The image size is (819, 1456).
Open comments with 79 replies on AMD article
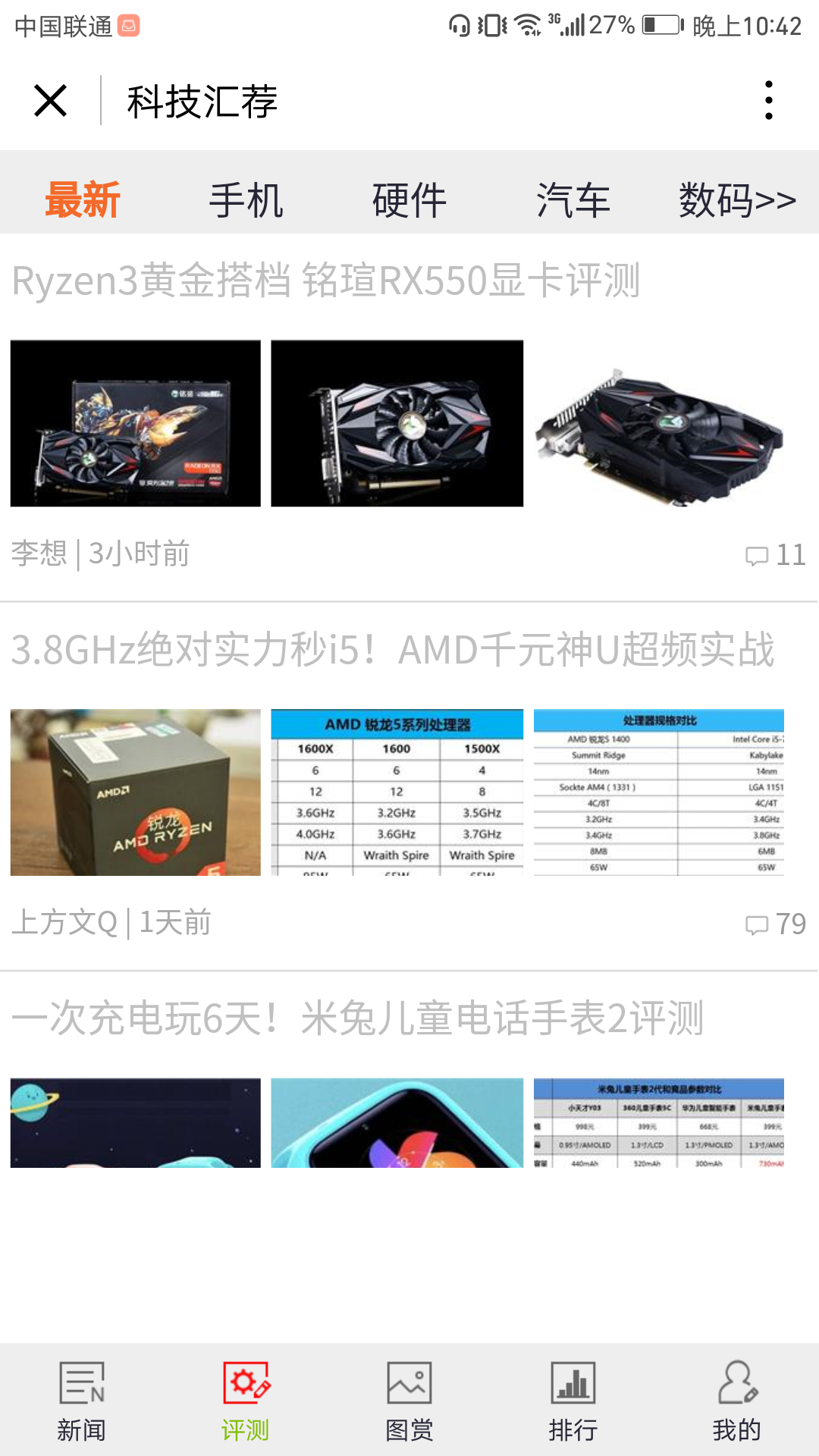[x=776, y=924]
